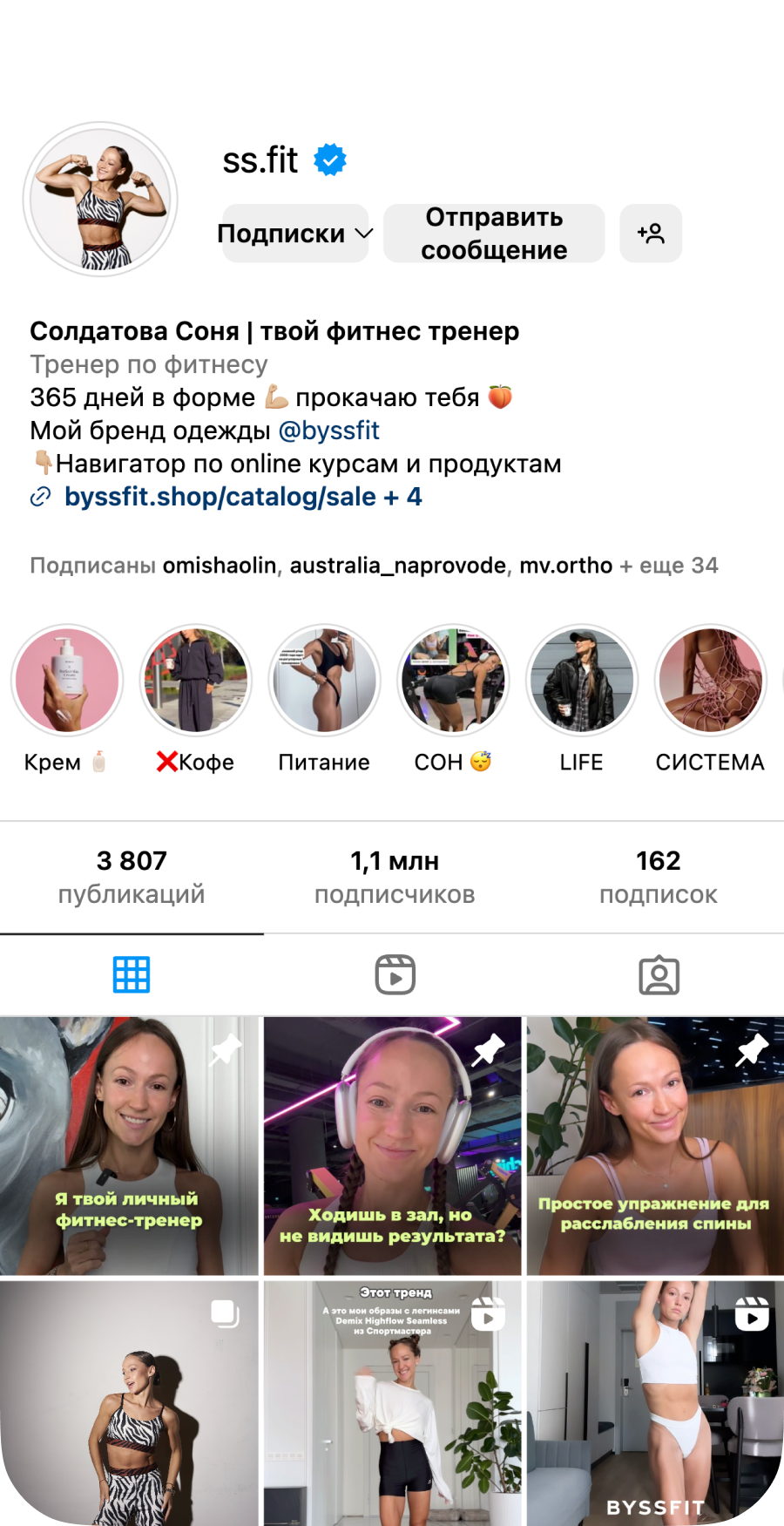Tap Отправить сообщение button
The width and height of the screenshot is (784, 1526).
click(494, 234)
